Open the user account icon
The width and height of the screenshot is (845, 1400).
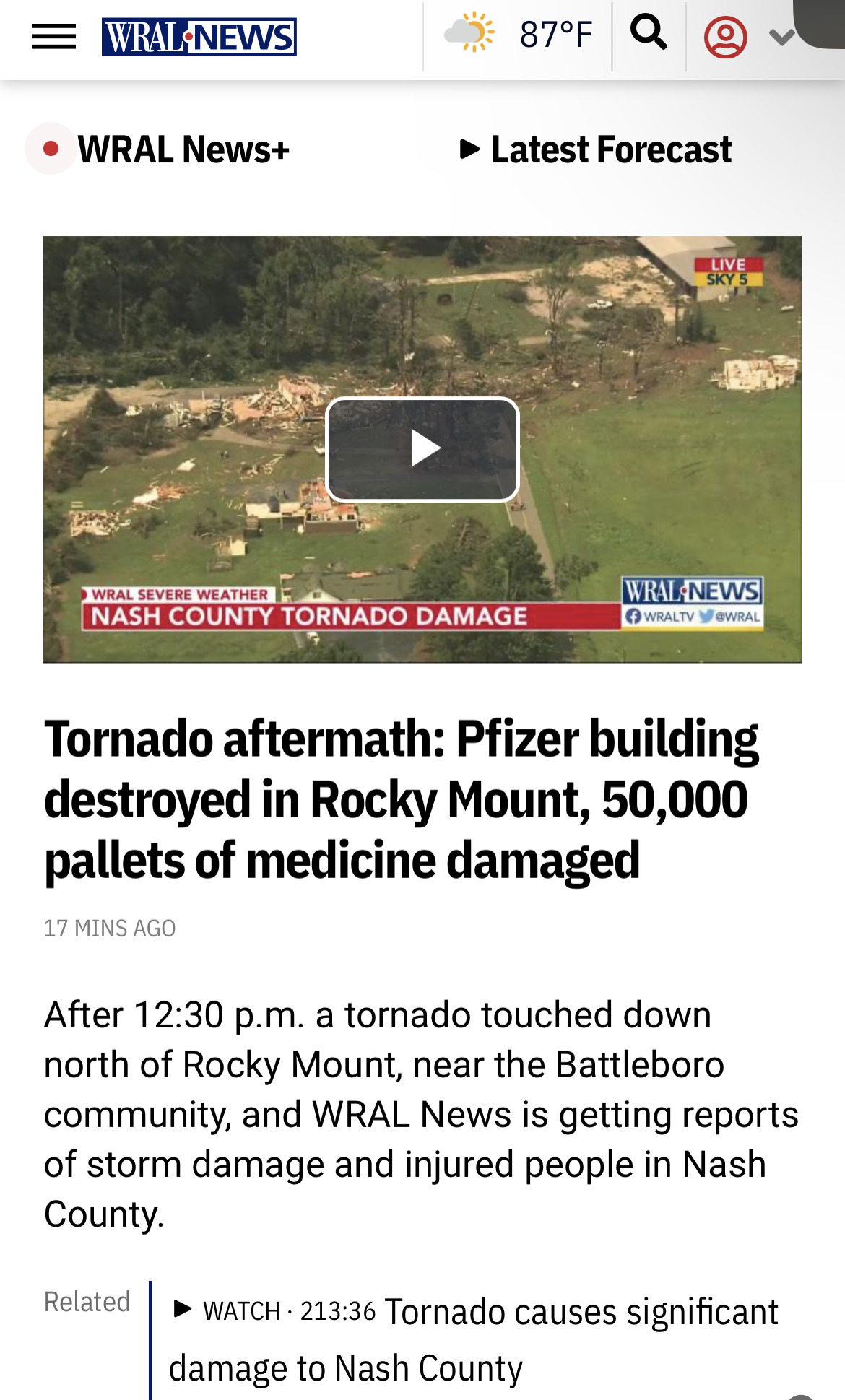pyautogui.click(x=725, y=37)
